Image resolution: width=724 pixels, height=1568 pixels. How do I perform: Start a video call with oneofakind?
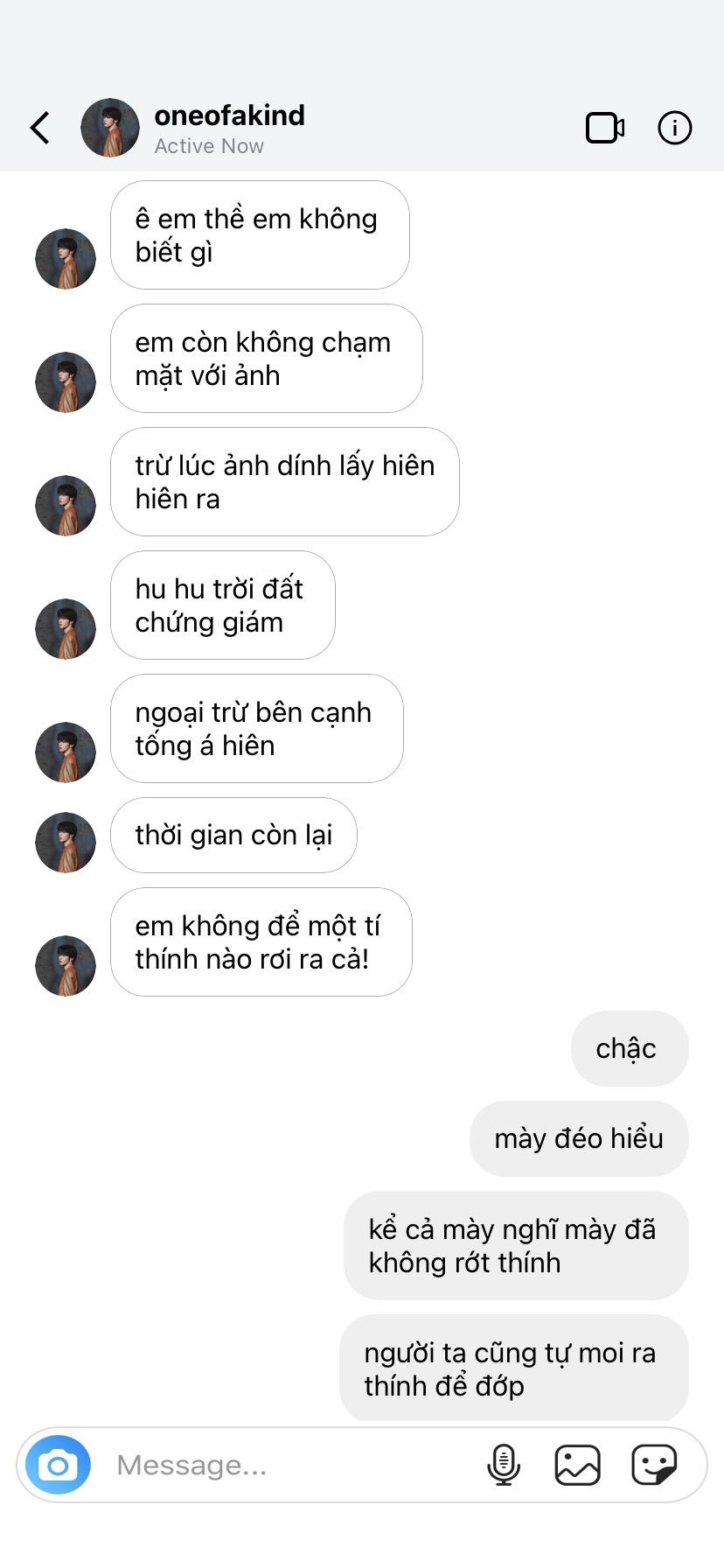(x=604, y=128)
